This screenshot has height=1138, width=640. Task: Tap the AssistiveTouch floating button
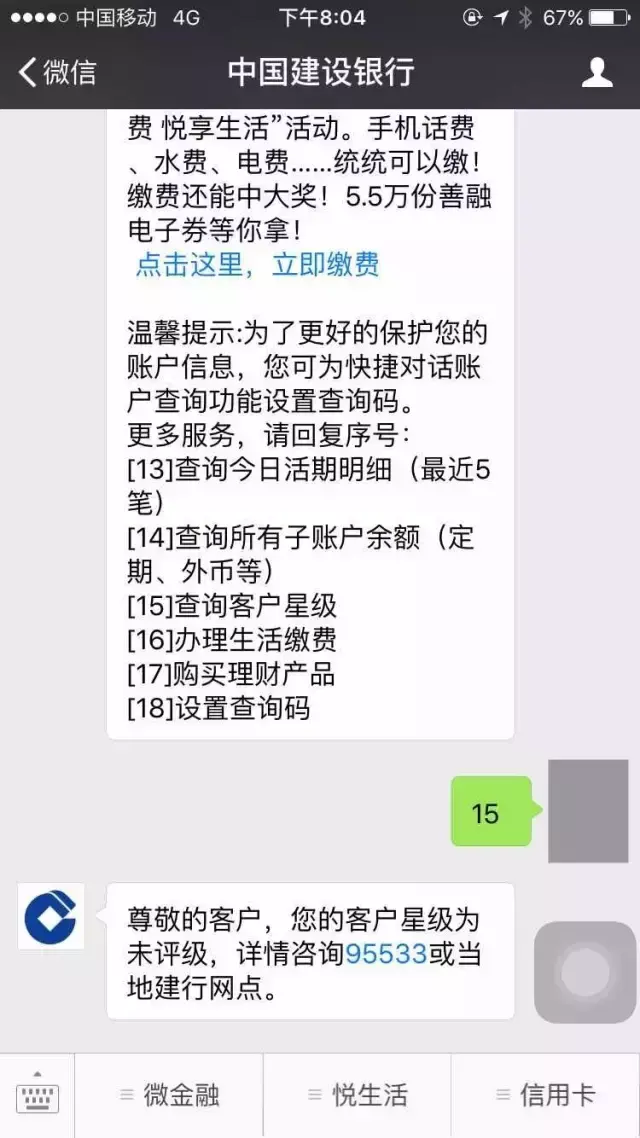tap(585, 971)
